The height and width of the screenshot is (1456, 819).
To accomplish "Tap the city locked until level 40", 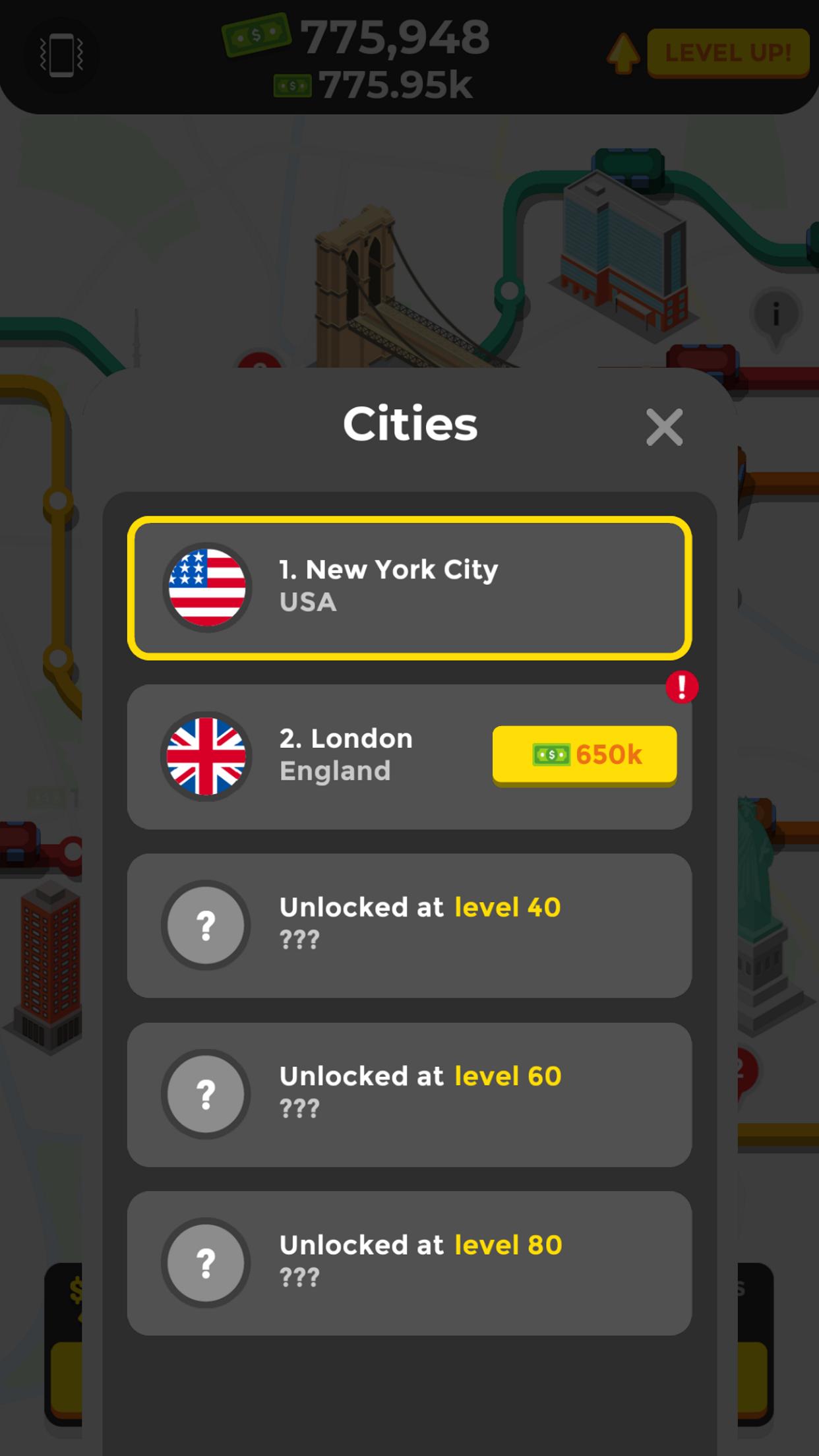I will click(409, 925).
